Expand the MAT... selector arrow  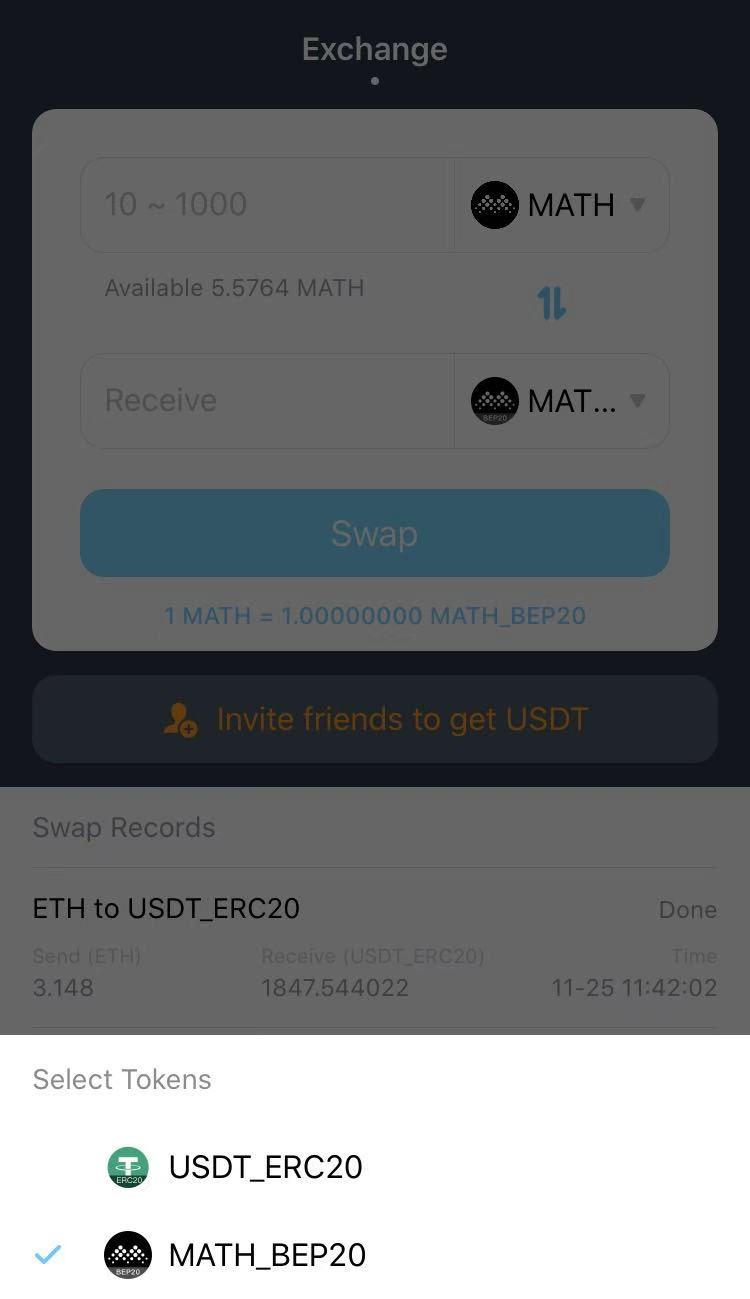point(638,400)
